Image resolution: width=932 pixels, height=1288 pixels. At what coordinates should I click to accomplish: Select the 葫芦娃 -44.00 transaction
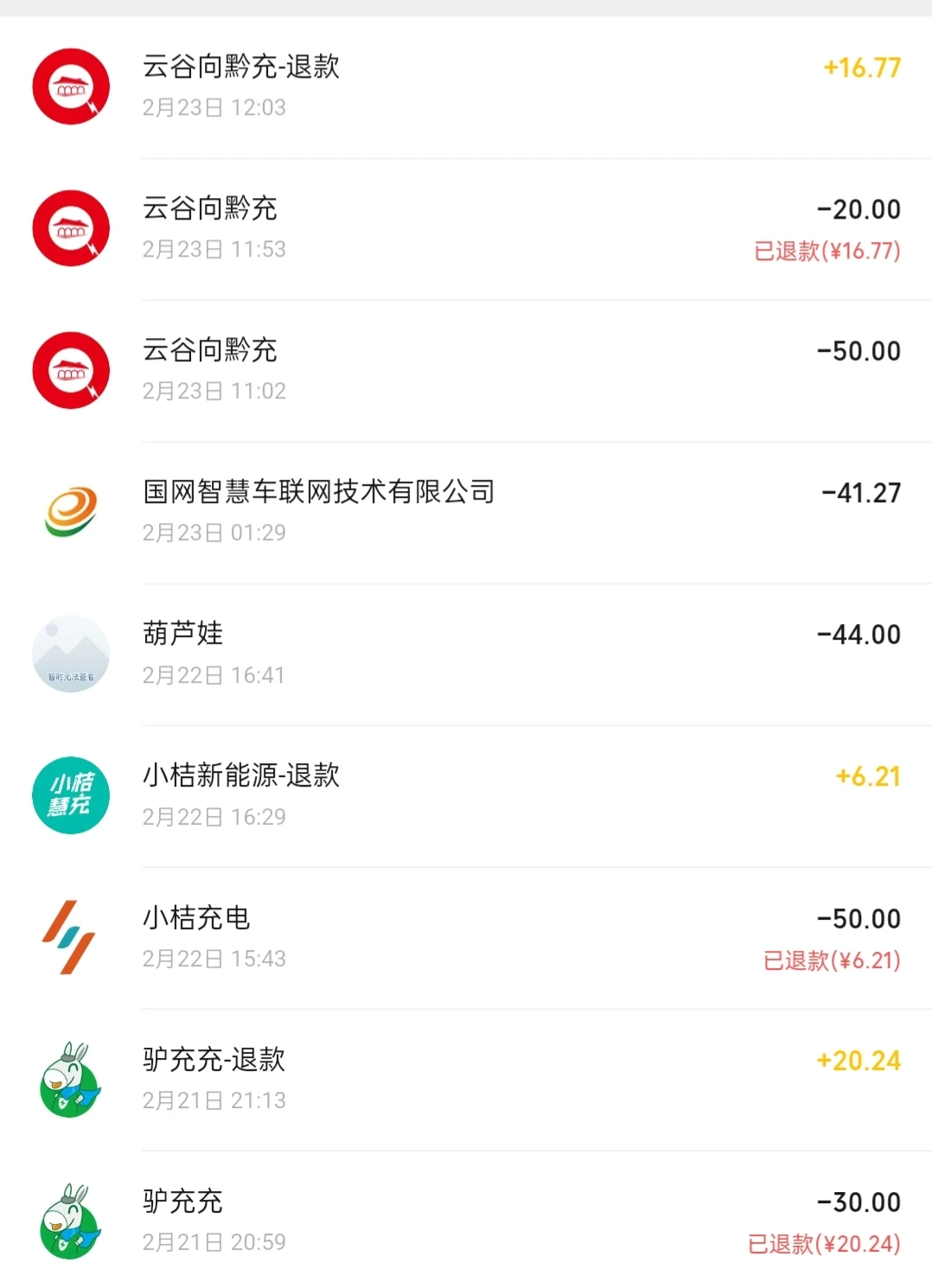466,654
